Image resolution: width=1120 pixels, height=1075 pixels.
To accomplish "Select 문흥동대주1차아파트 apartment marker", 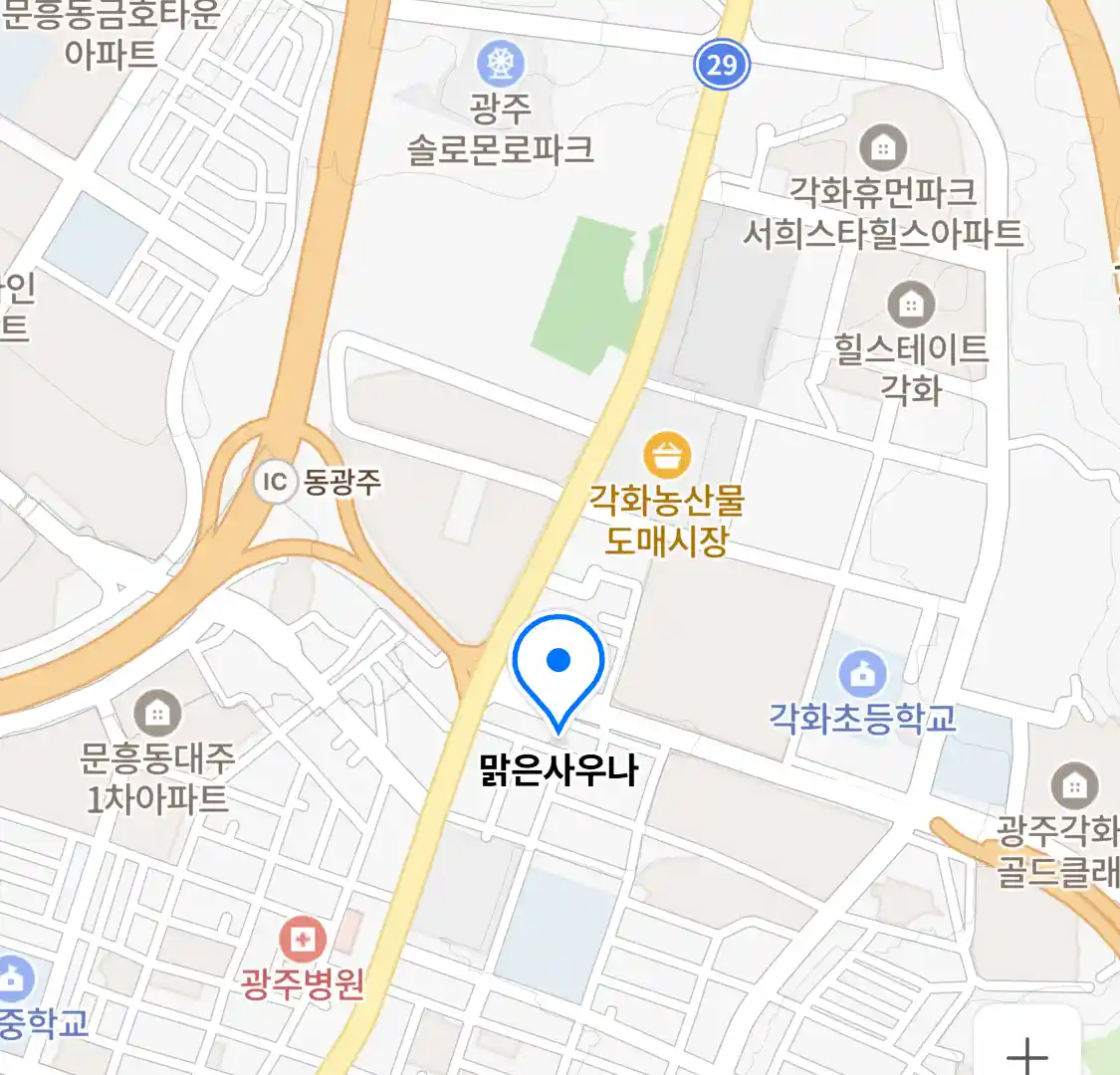I will [157, 713].
